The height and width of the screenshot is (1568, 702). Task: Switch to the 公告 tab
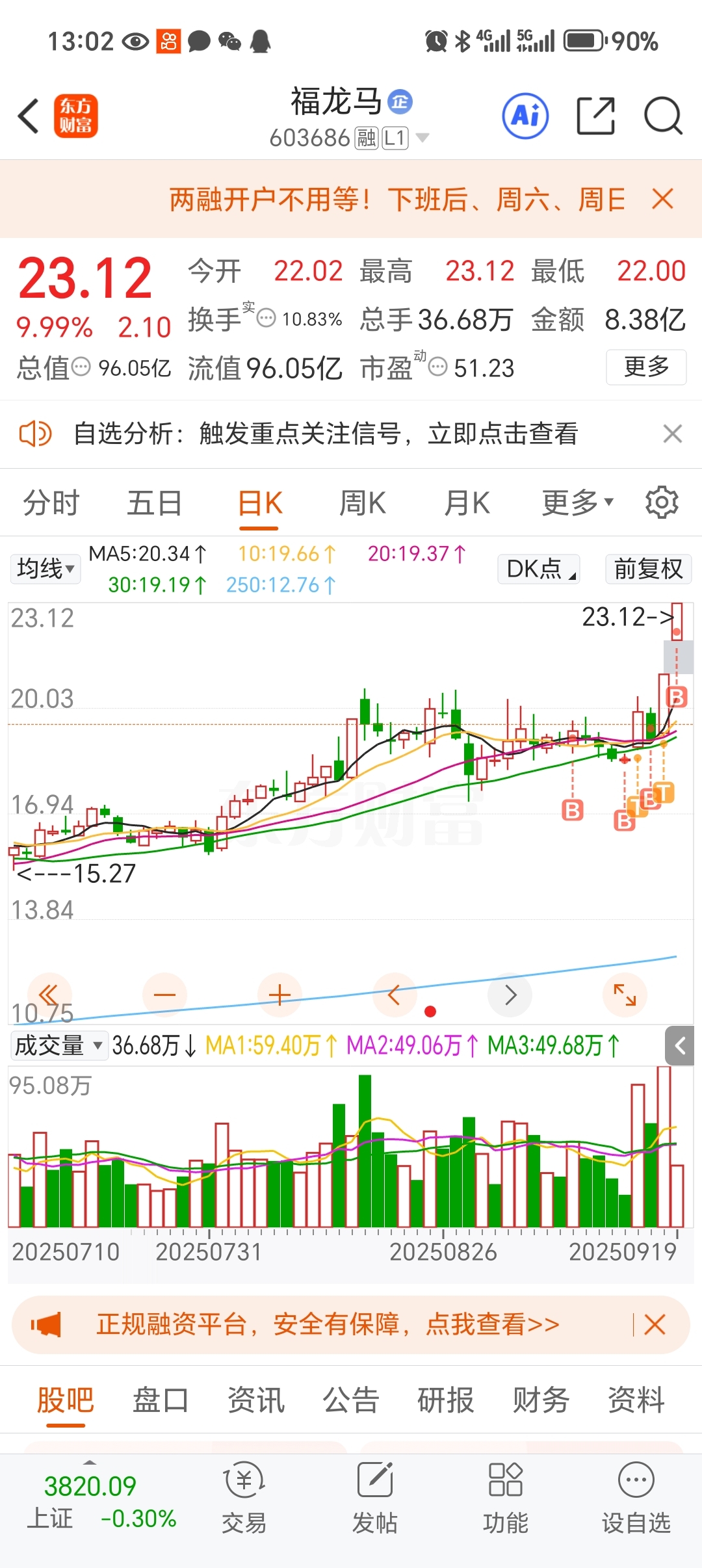coord(351,1400)
